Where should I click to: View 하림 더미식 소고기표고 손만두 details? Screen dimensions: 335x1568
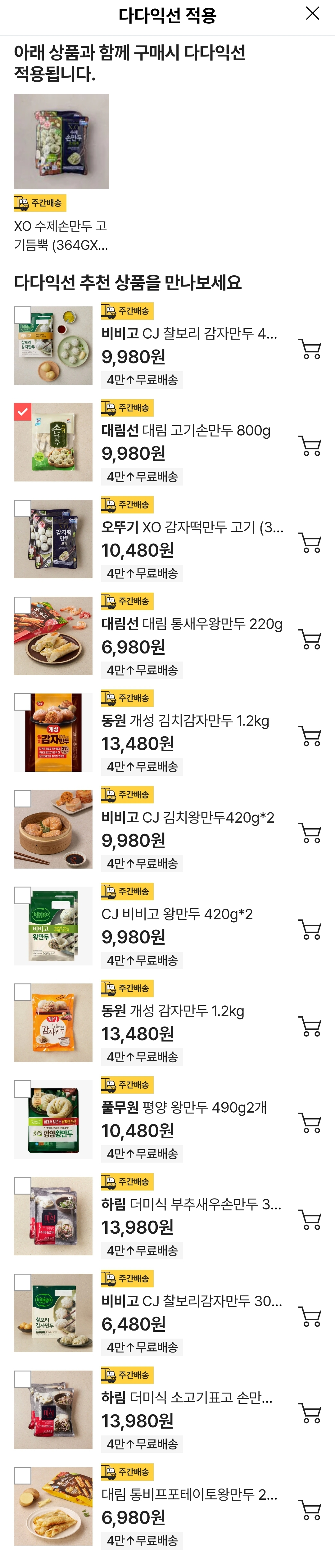tap(186, 1398)
